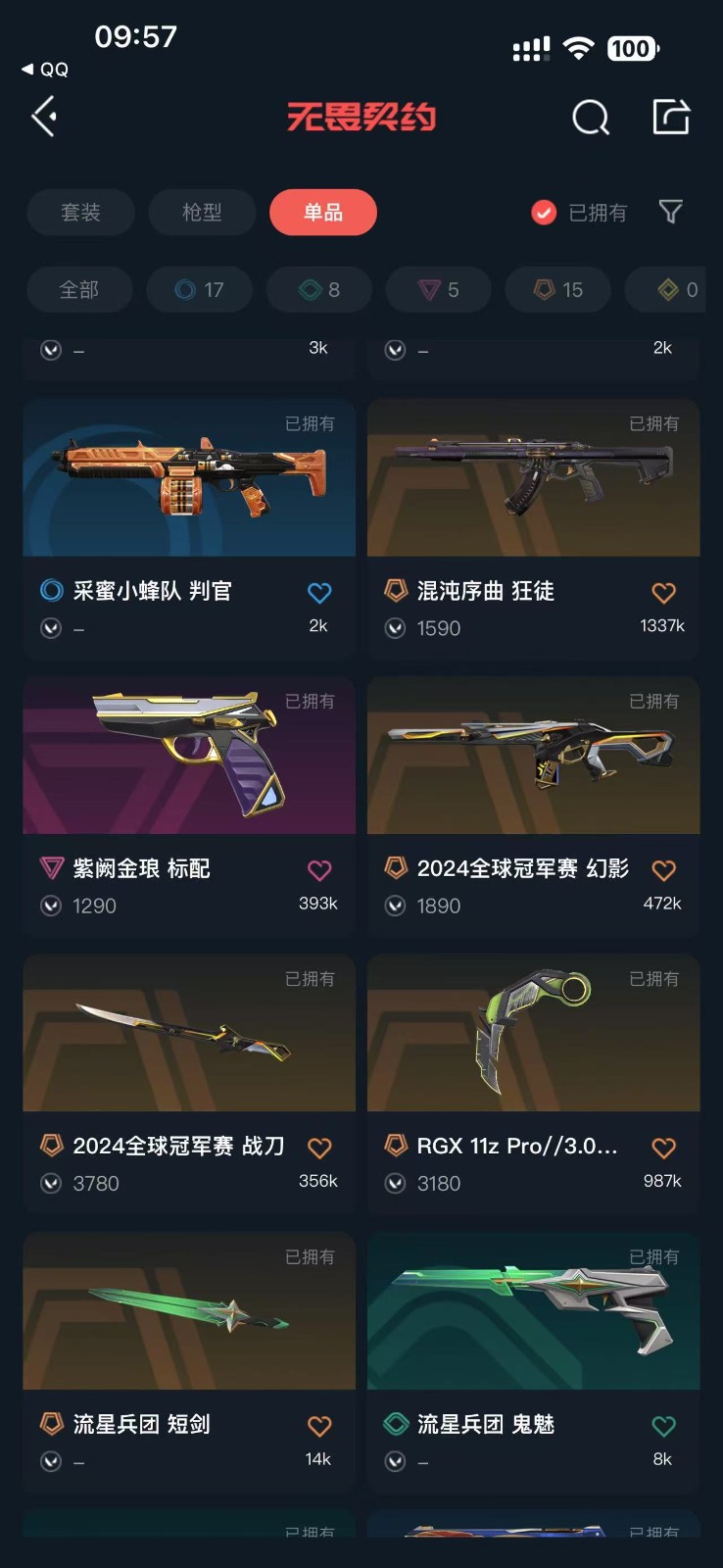Open the filter funnel icon

tap(671, 212)
